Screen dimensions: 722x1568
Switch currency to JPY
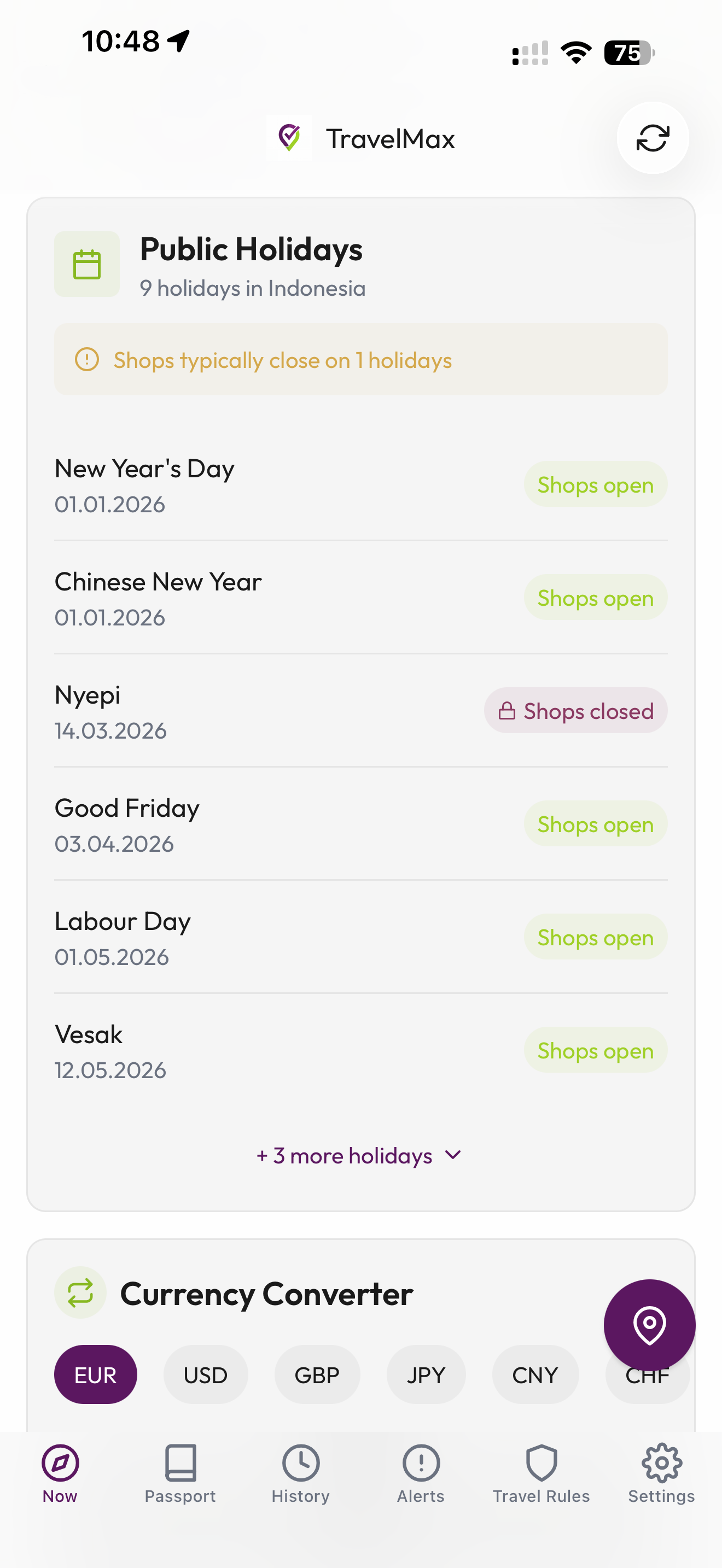point(426,1374)
